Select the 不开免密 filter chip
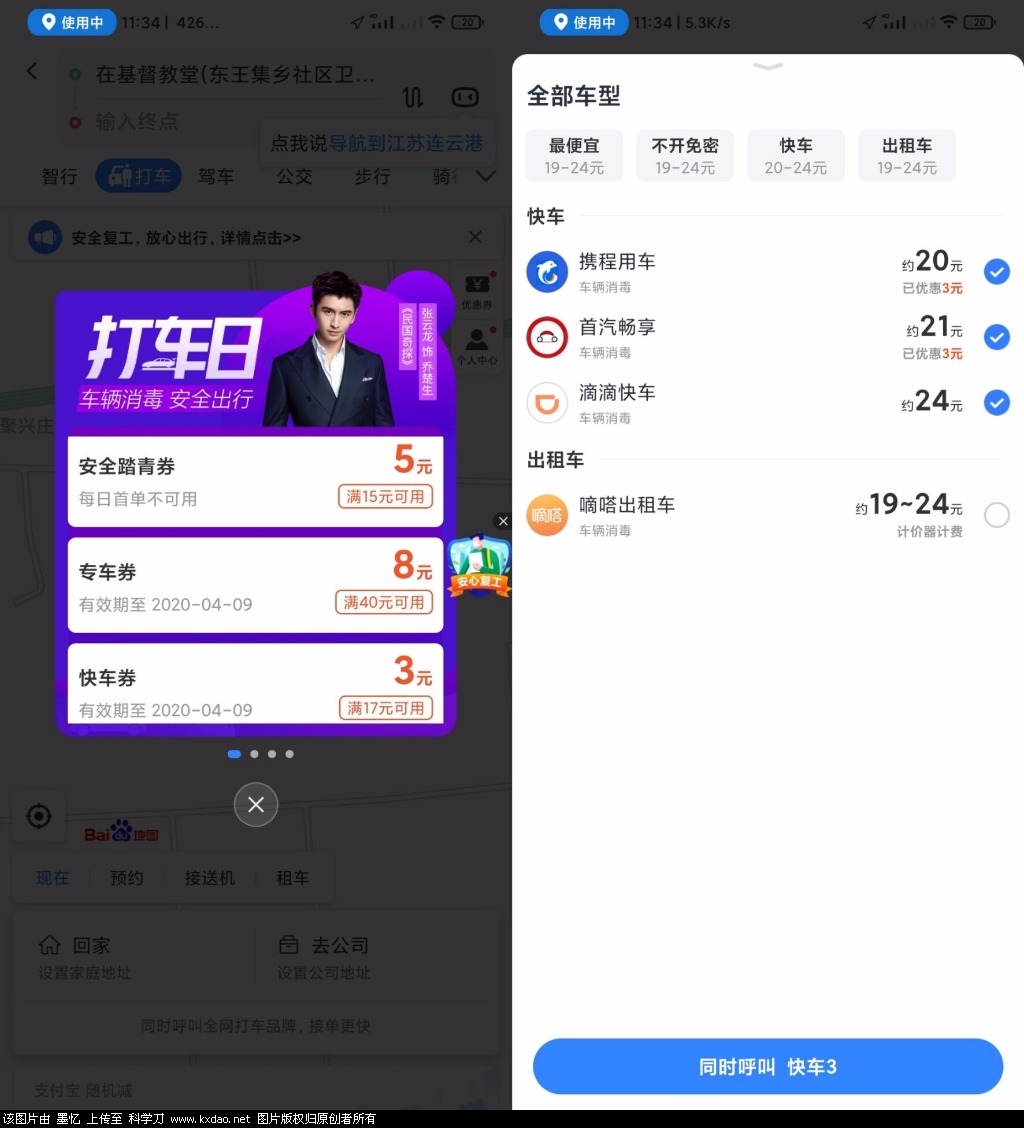 (x=685, y=156)
